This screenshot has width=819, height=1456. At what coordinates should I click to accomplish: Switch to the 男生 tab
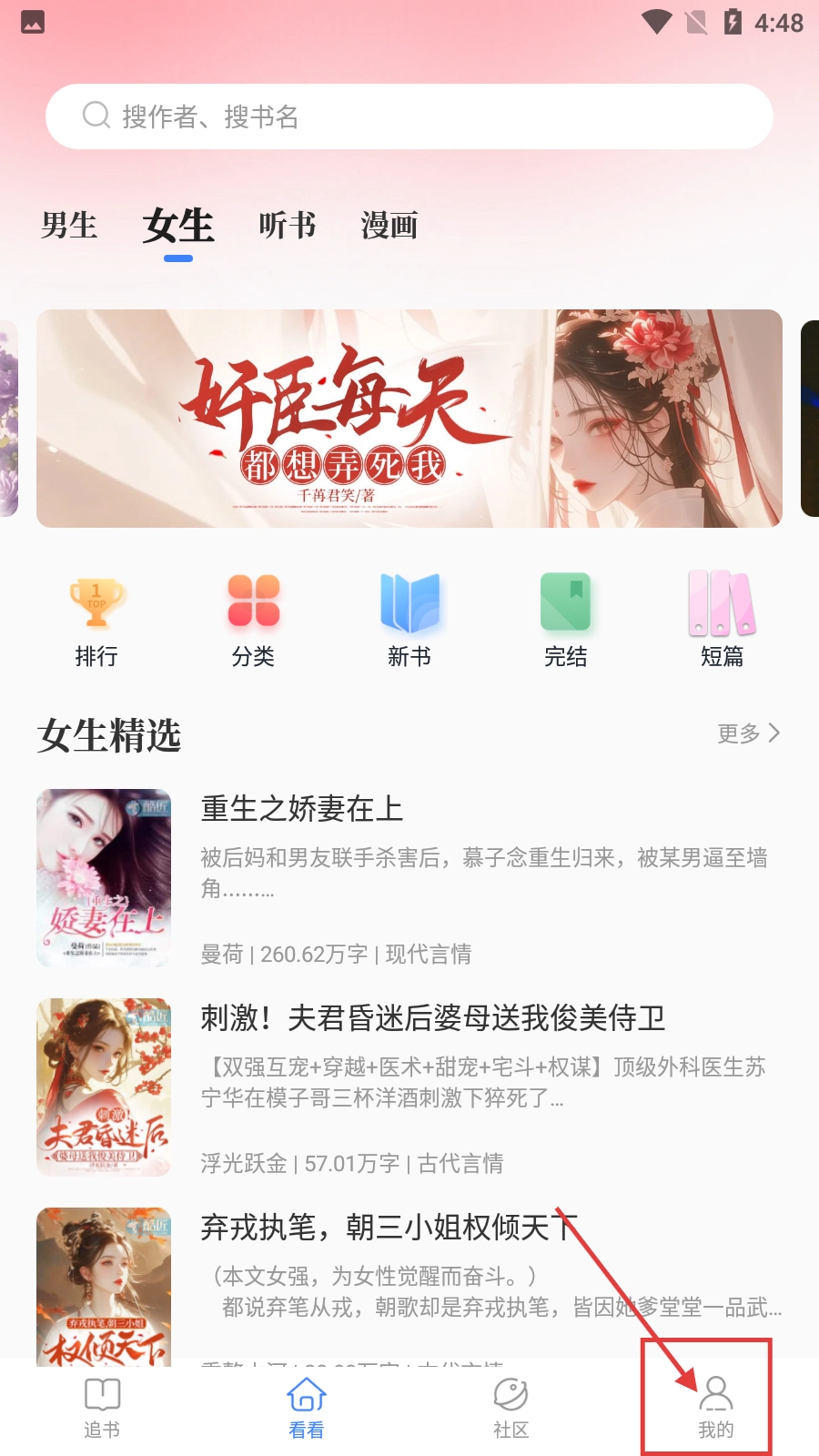(69, 226)
